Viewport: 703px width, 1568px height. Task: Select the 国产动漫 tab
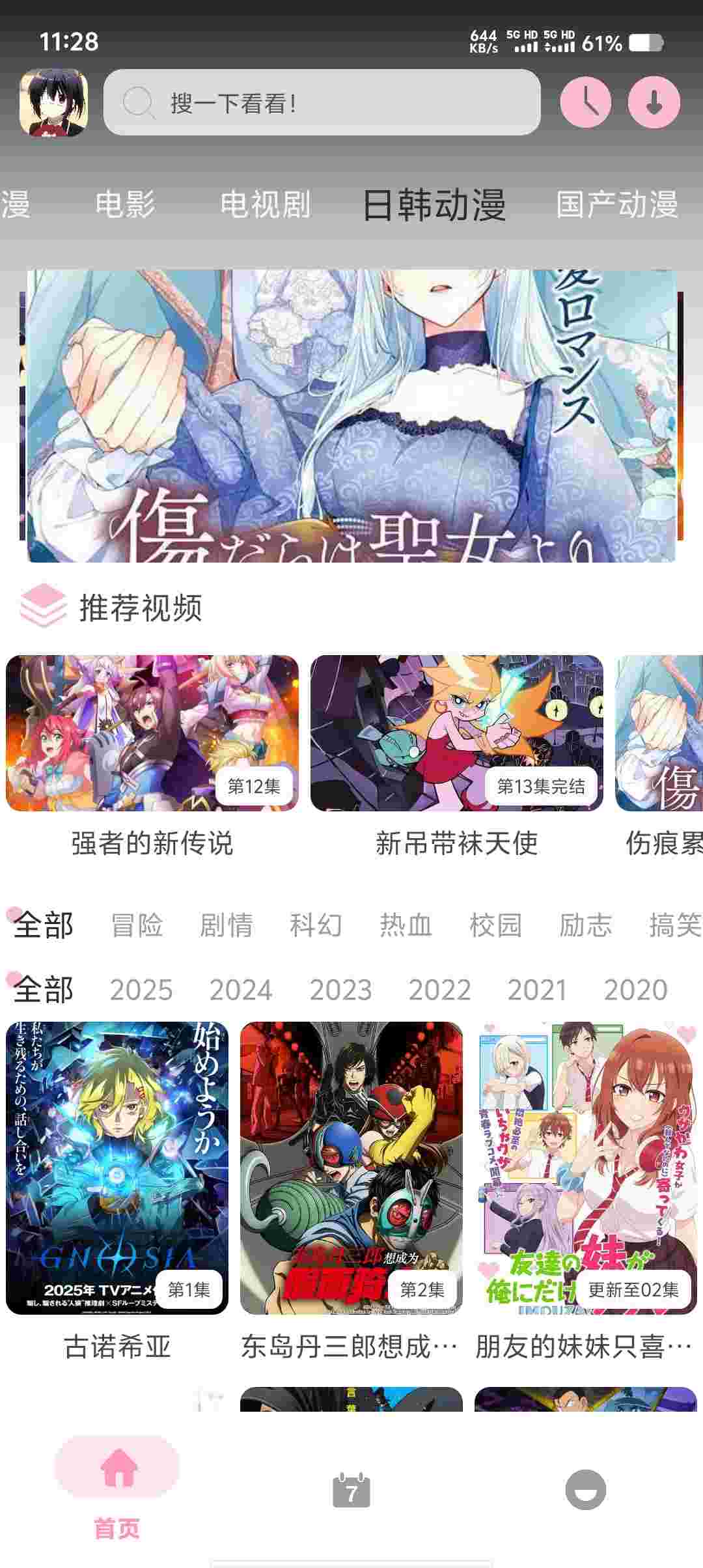616,204
